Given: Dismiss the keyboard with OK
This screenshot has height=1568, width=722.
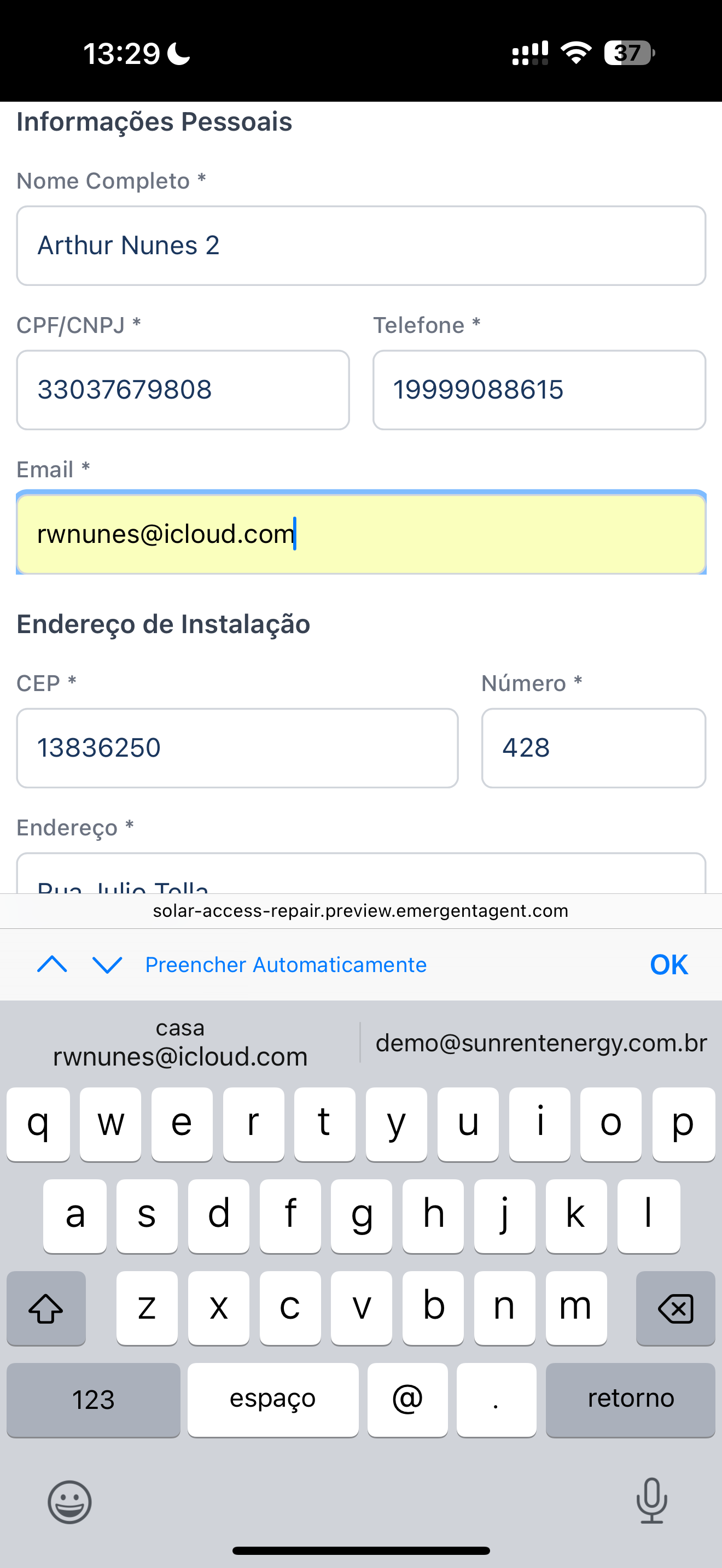Looking at the screenshot, I should pyautogui.click(x=668, y=964).
